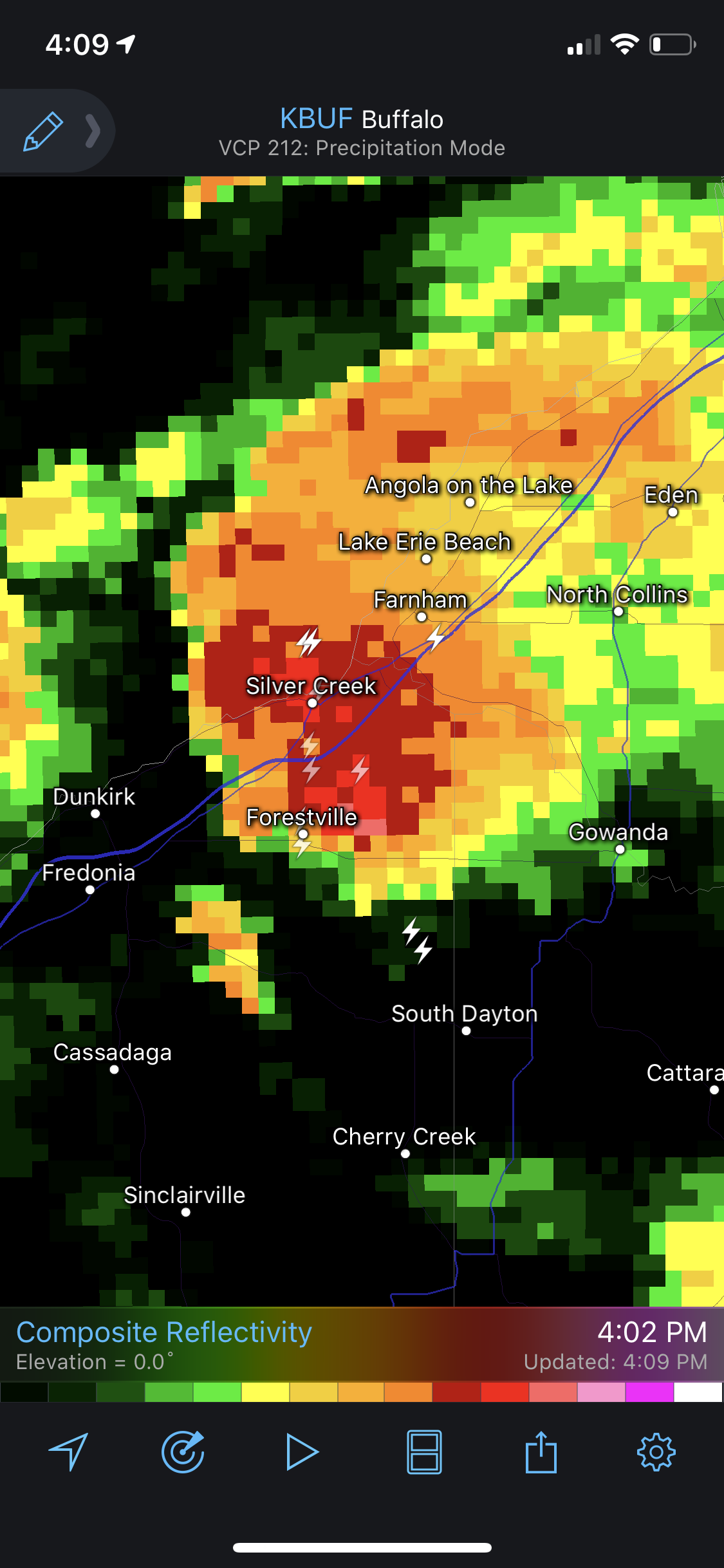Open the radar target tool

click(183, 1451)
